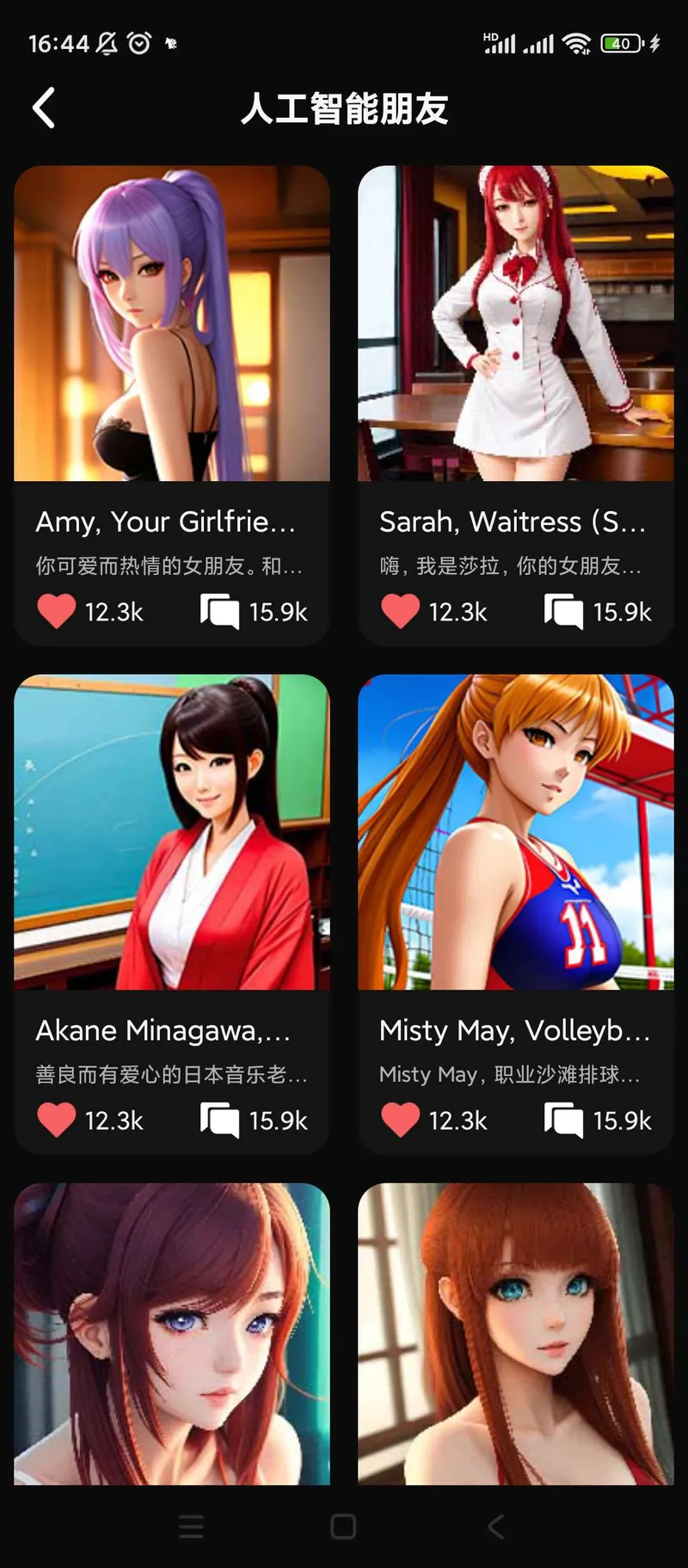
Task: Open comments icon on Akane Minagawa's card
Action: [219, 1120]
